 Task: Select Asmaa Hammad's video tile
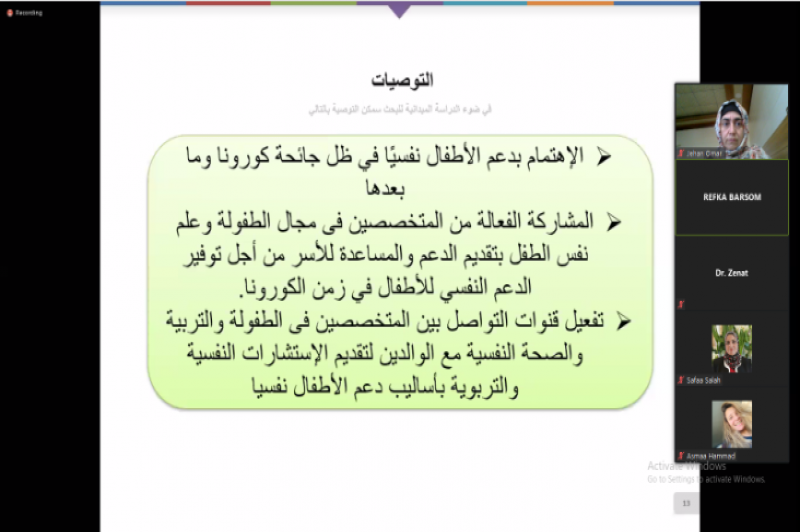(x=731, y=425)
